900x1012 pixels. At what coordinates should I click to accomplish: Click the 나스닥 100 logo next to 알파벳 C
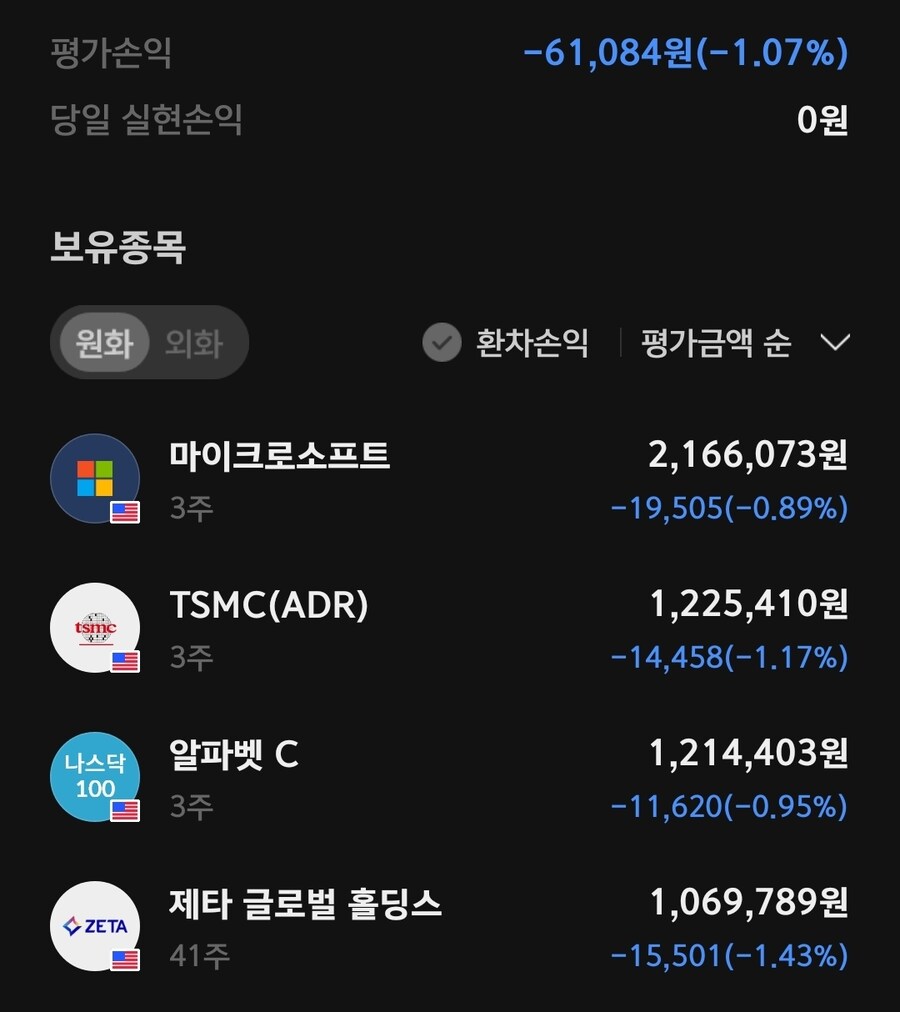(x=95, y=777)
